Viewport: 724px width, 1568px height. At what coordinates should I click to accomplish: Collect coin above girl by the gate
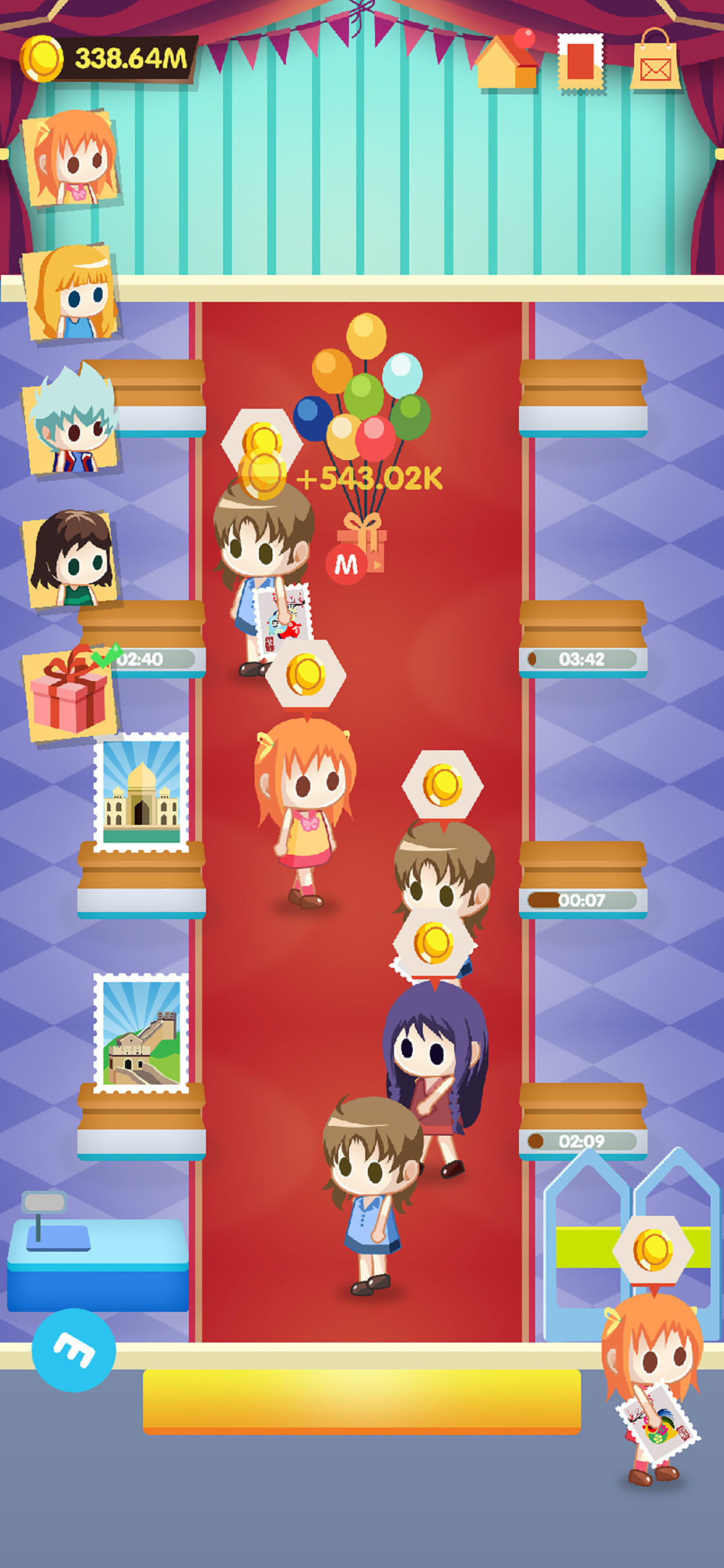click(653, 1250)
